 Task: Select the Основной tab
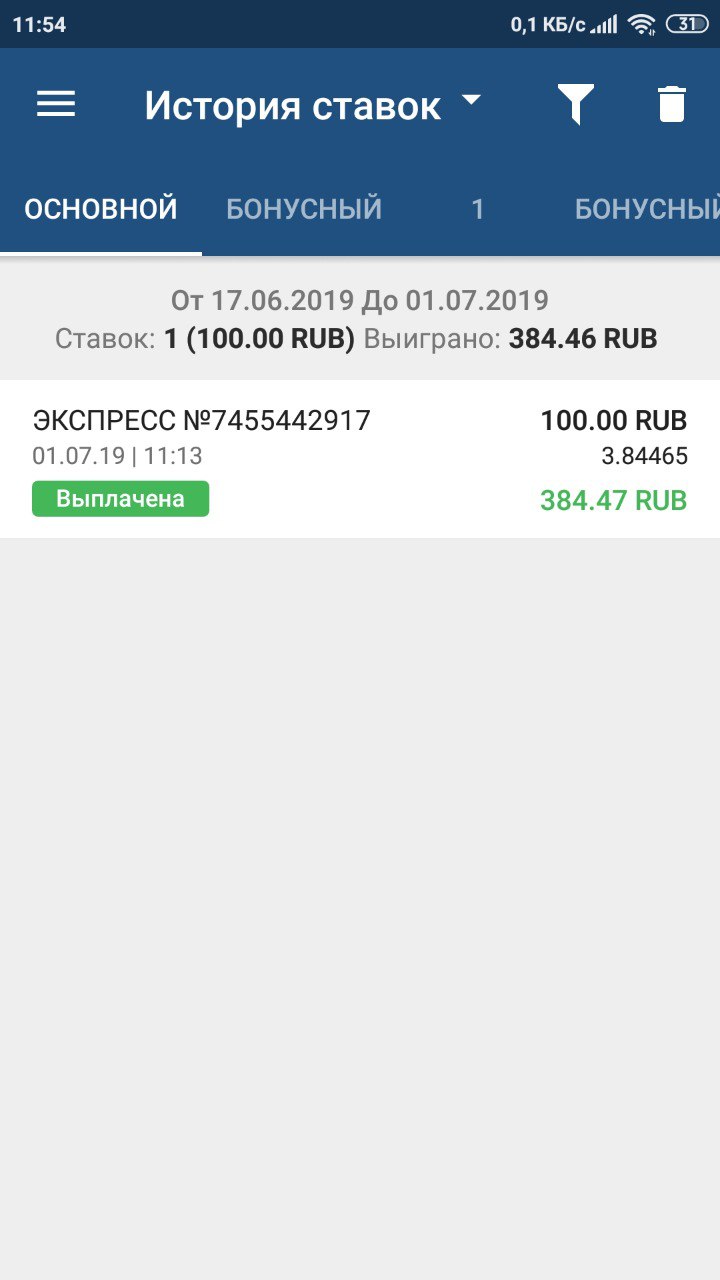pyautogui.click(x=101, y=209)
